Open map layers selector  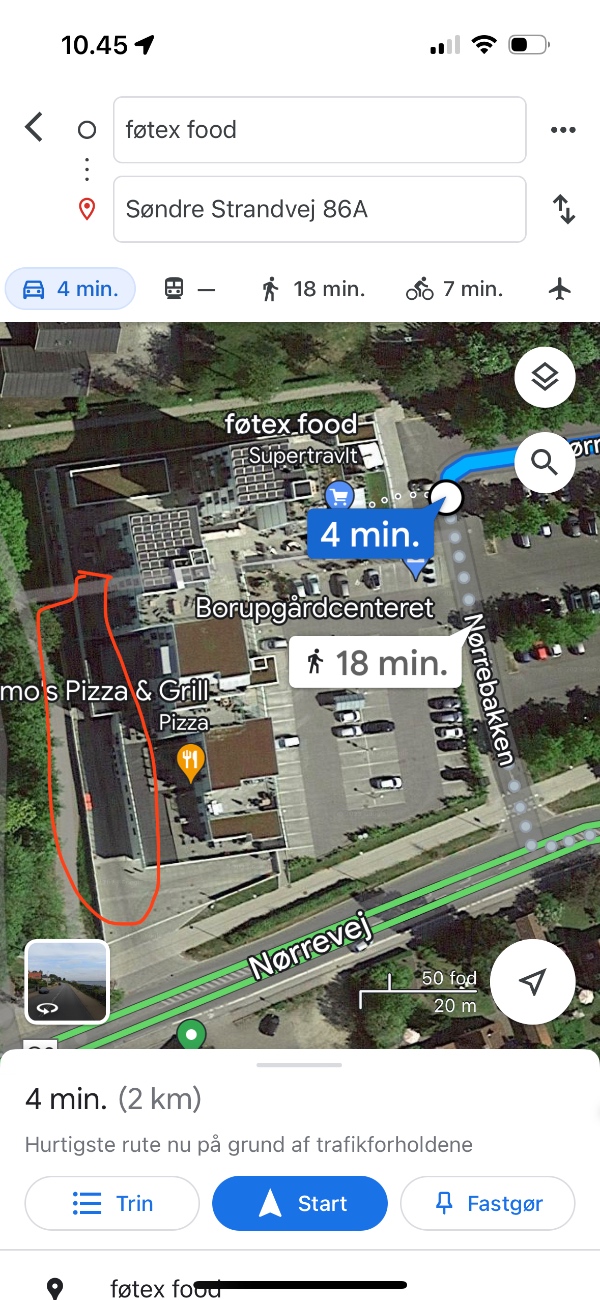click(544, 378)
